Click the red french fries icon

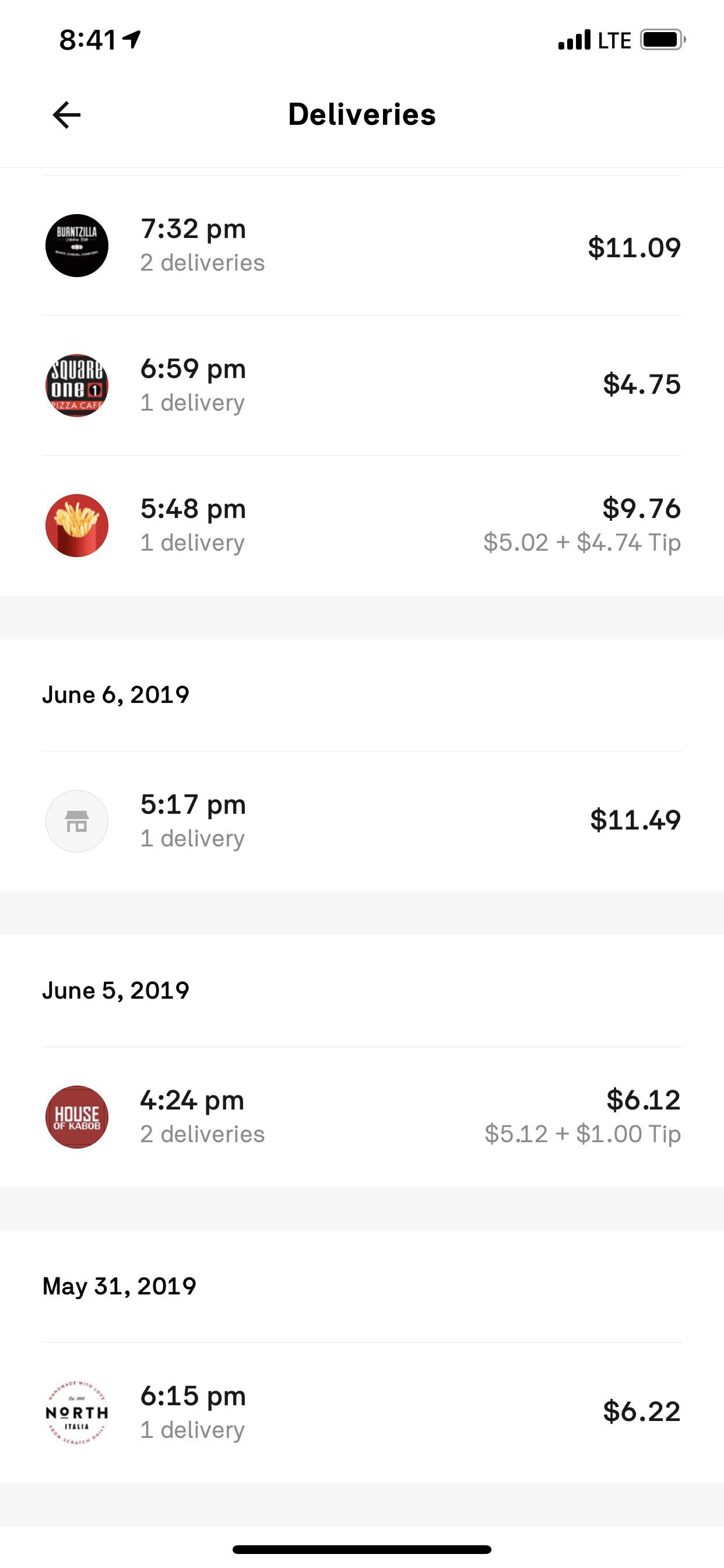point(76,523)
